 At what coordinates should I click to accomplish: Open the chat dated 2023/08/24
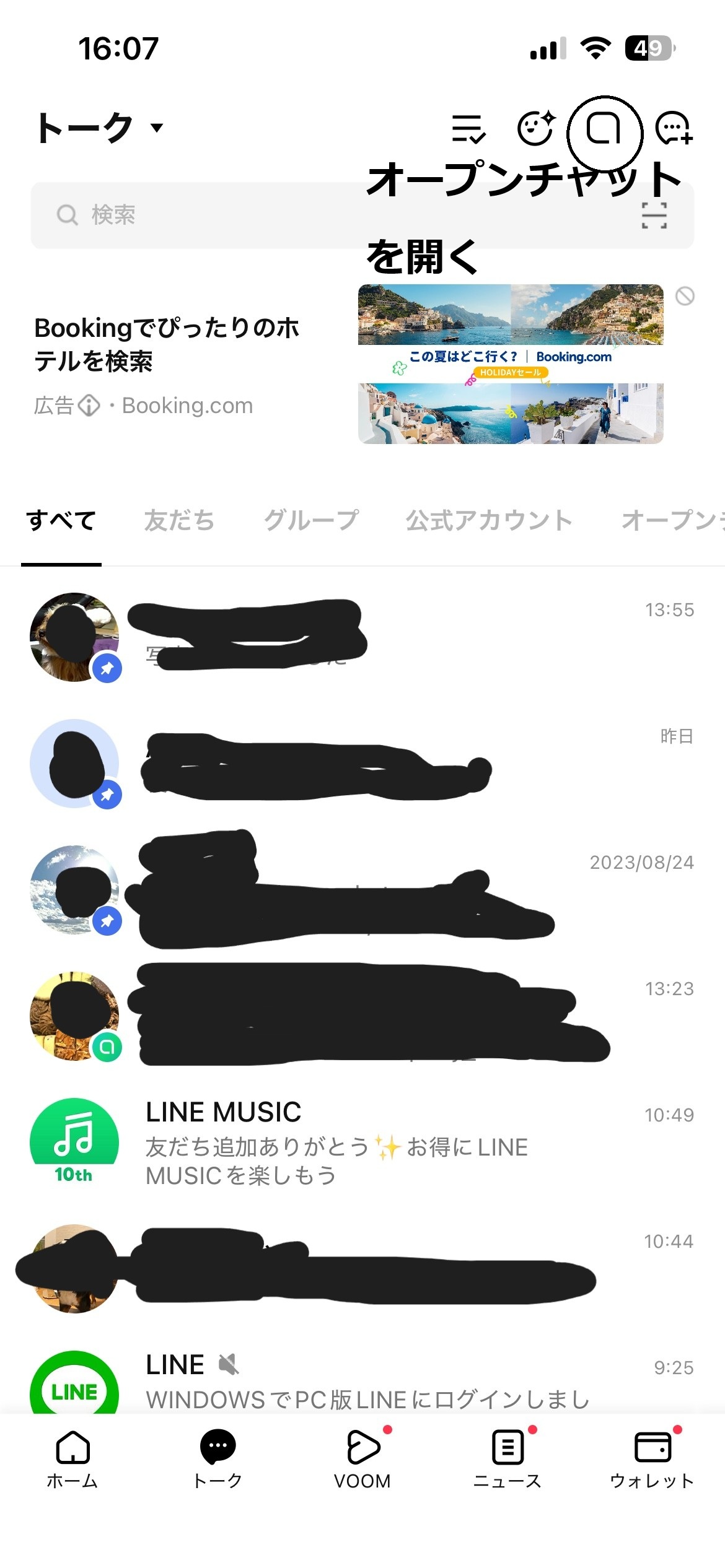359,891
